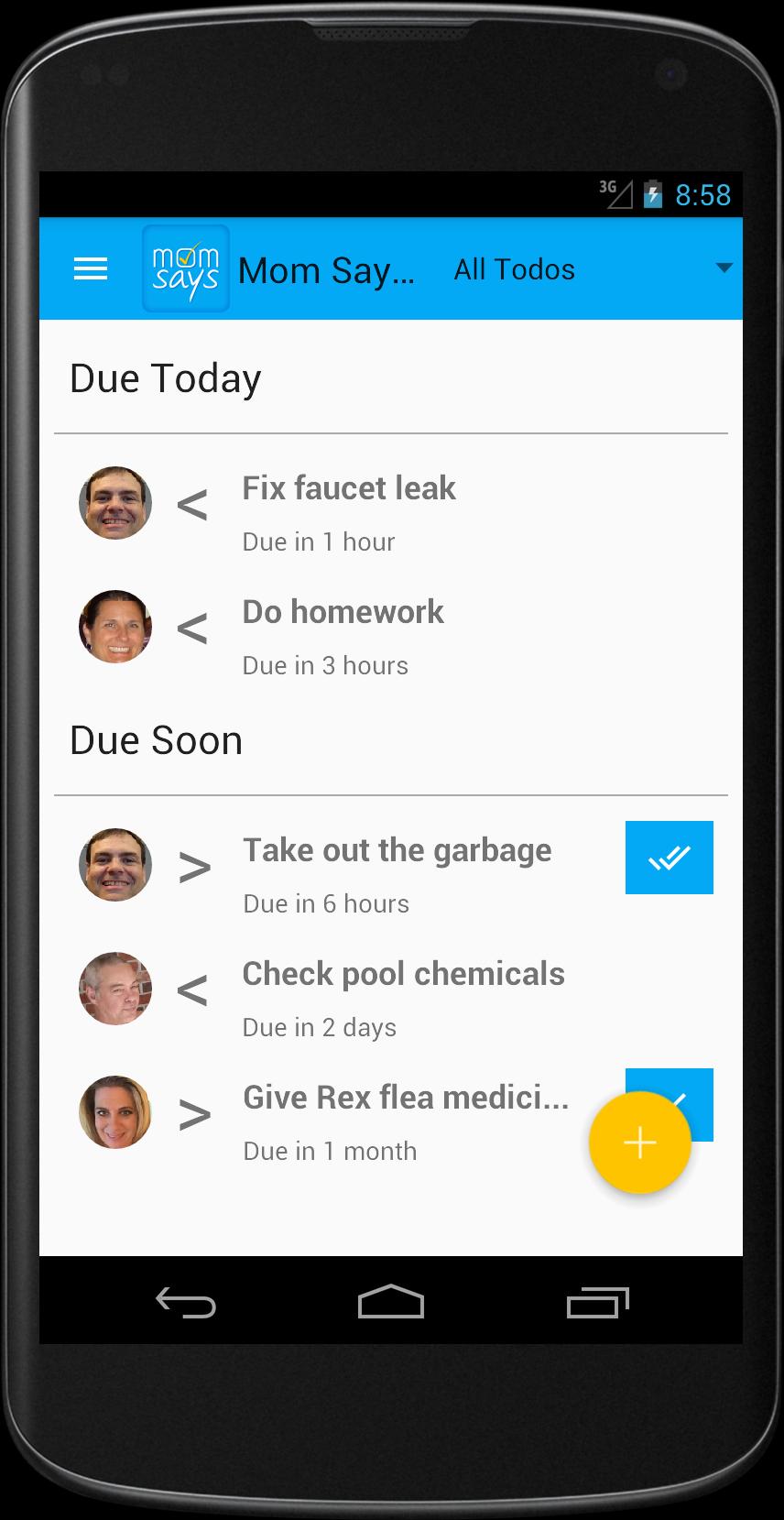Expand the All Todos dropdown

pyautogui.click(x=592, y=269)
